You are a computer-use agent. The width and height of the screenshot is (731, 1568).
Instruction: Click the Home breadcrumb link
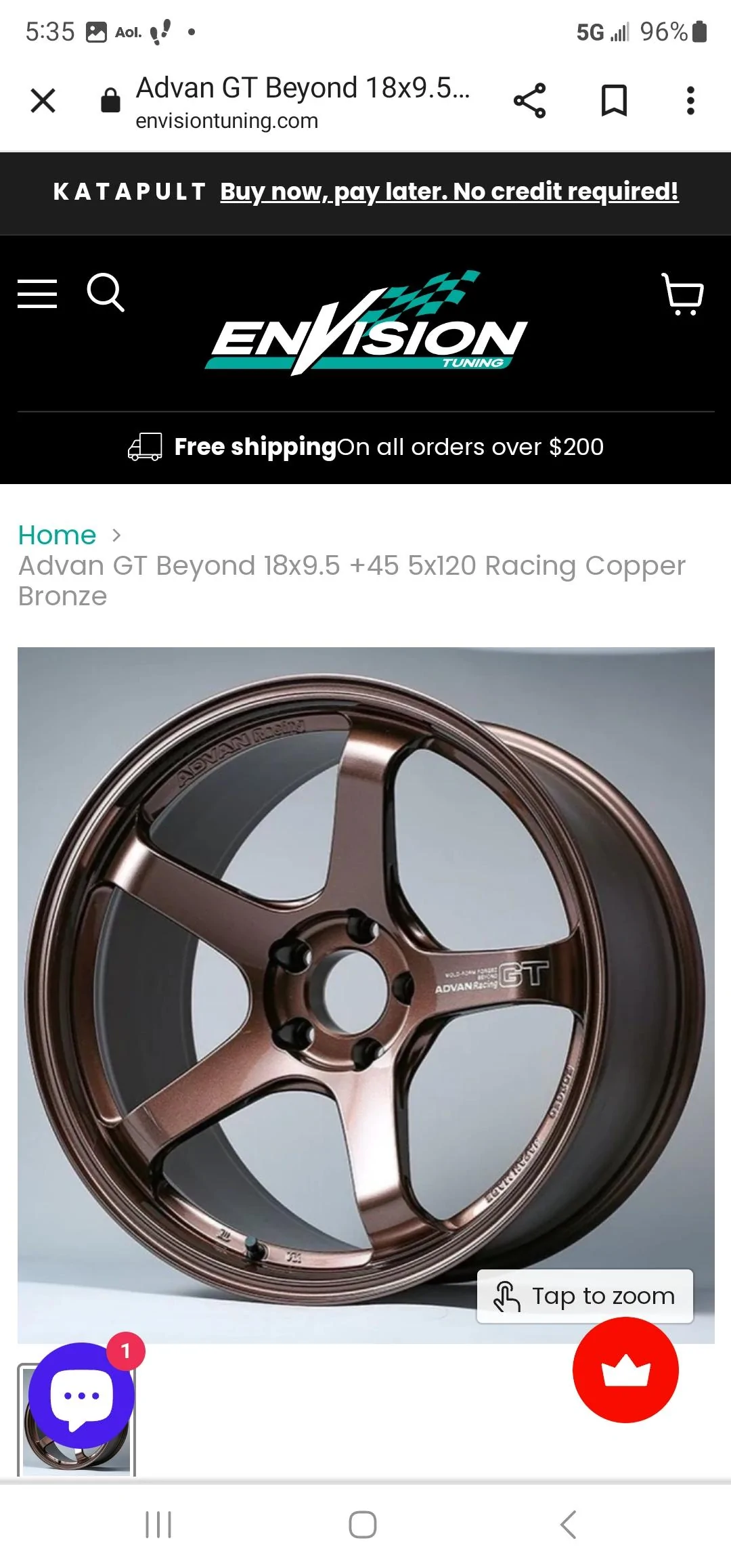56,535
